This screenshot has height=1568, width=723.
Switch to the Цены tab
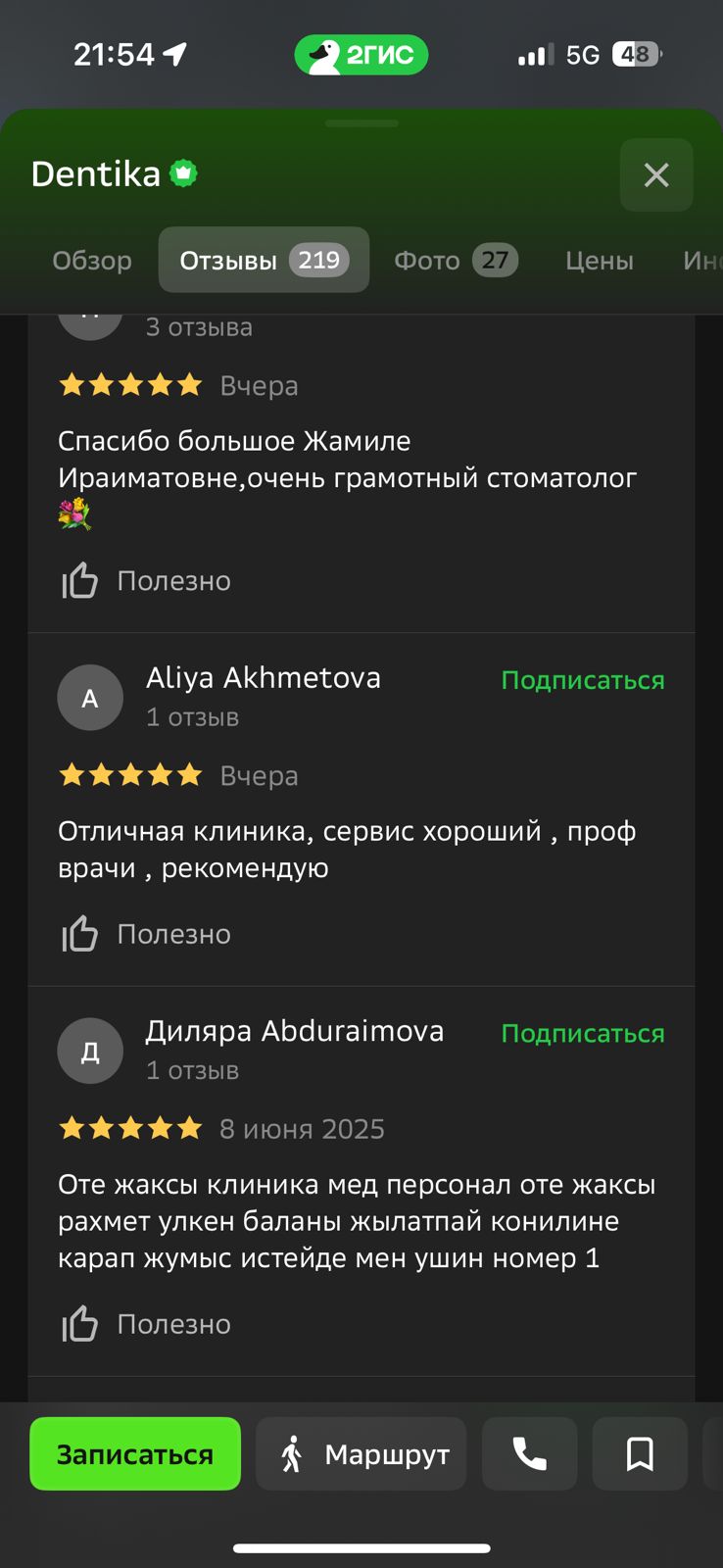[599, 261]
